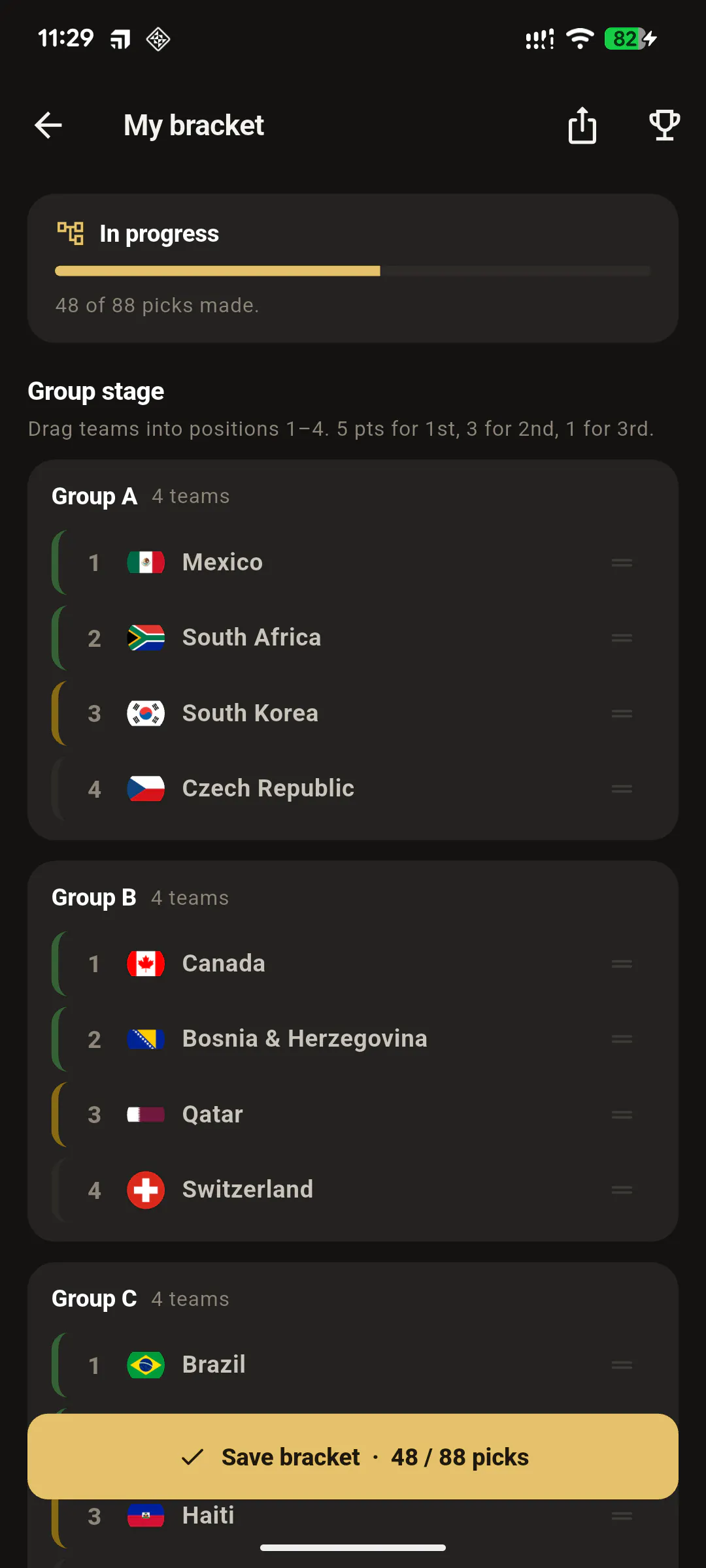Go back using the top arrow

coord(48,125)
